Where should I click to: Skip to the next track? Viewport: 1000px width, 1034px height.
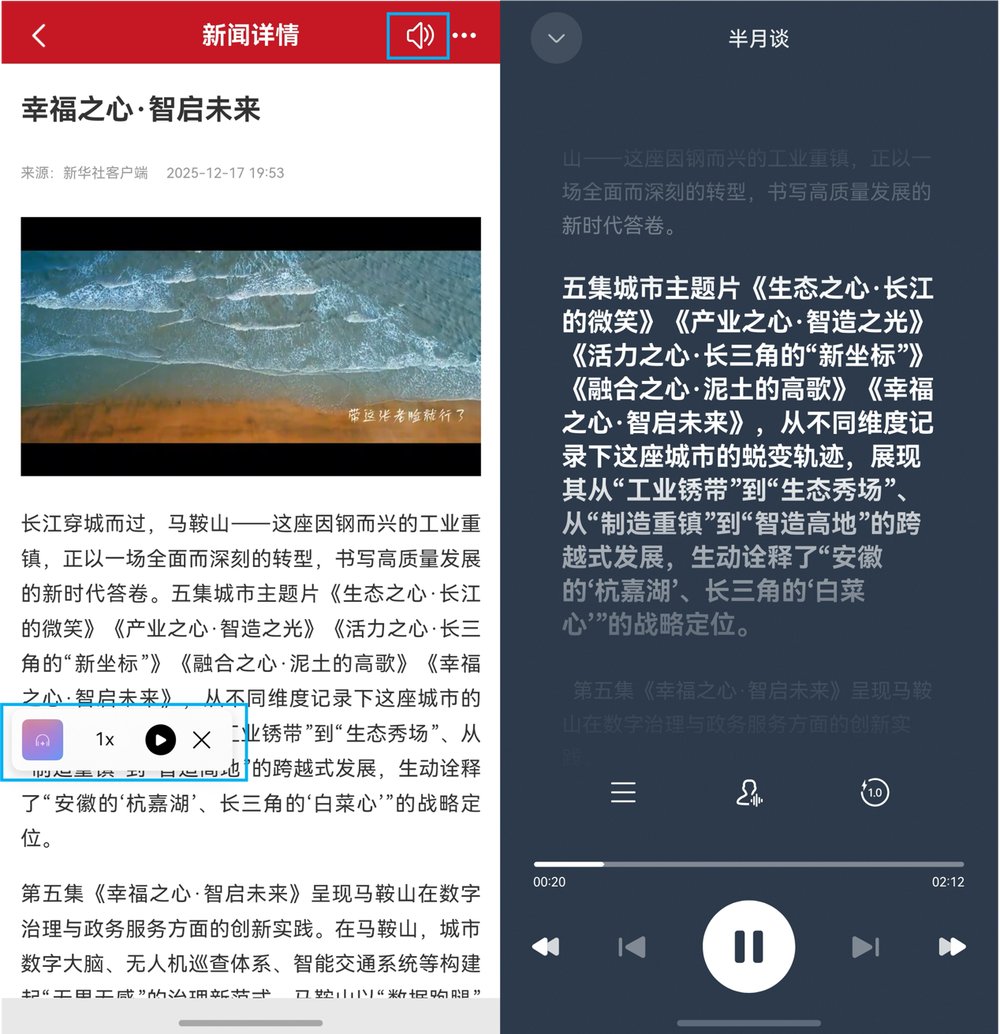pyautogui.click(x=865, y=946)
